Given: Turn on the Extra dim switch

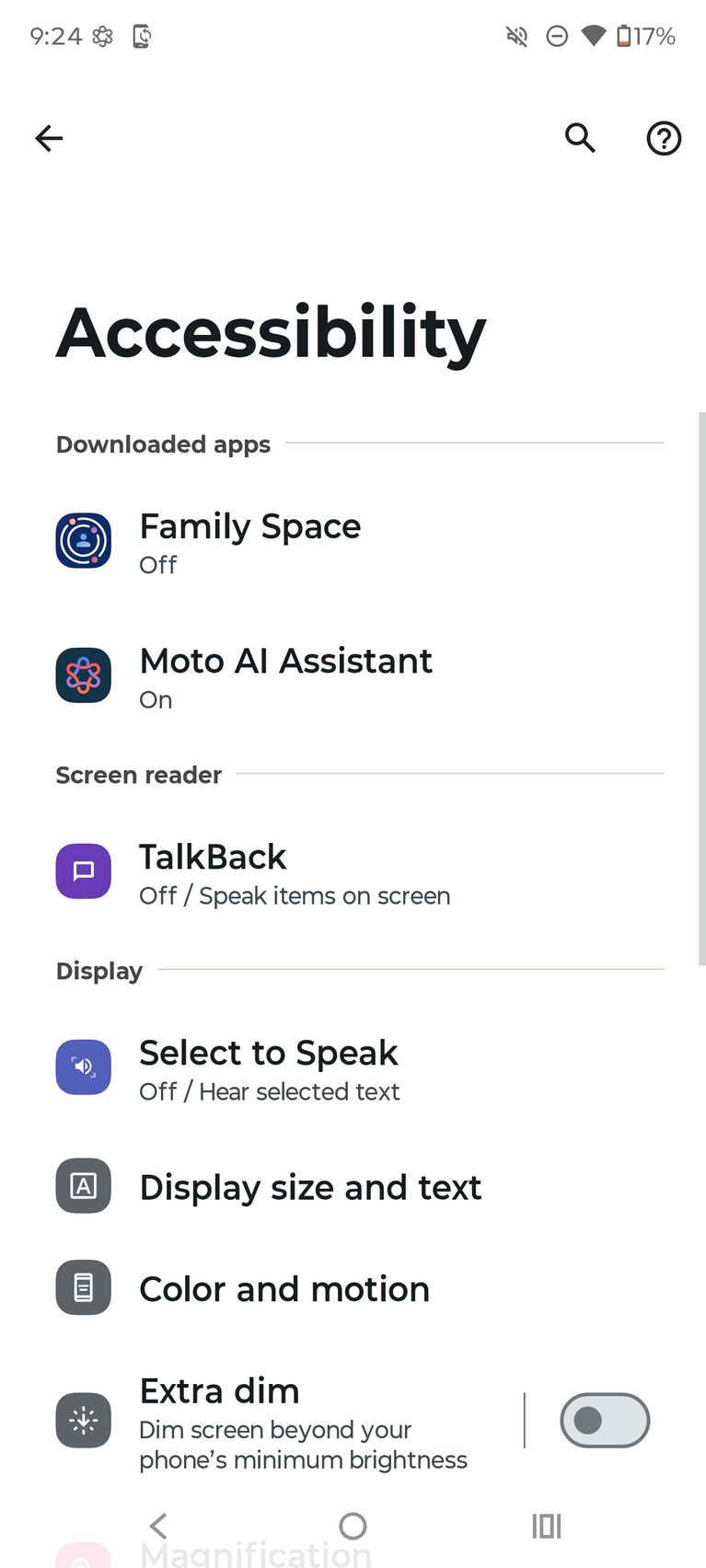Looking at the screenshot, I should [605, 1421].
